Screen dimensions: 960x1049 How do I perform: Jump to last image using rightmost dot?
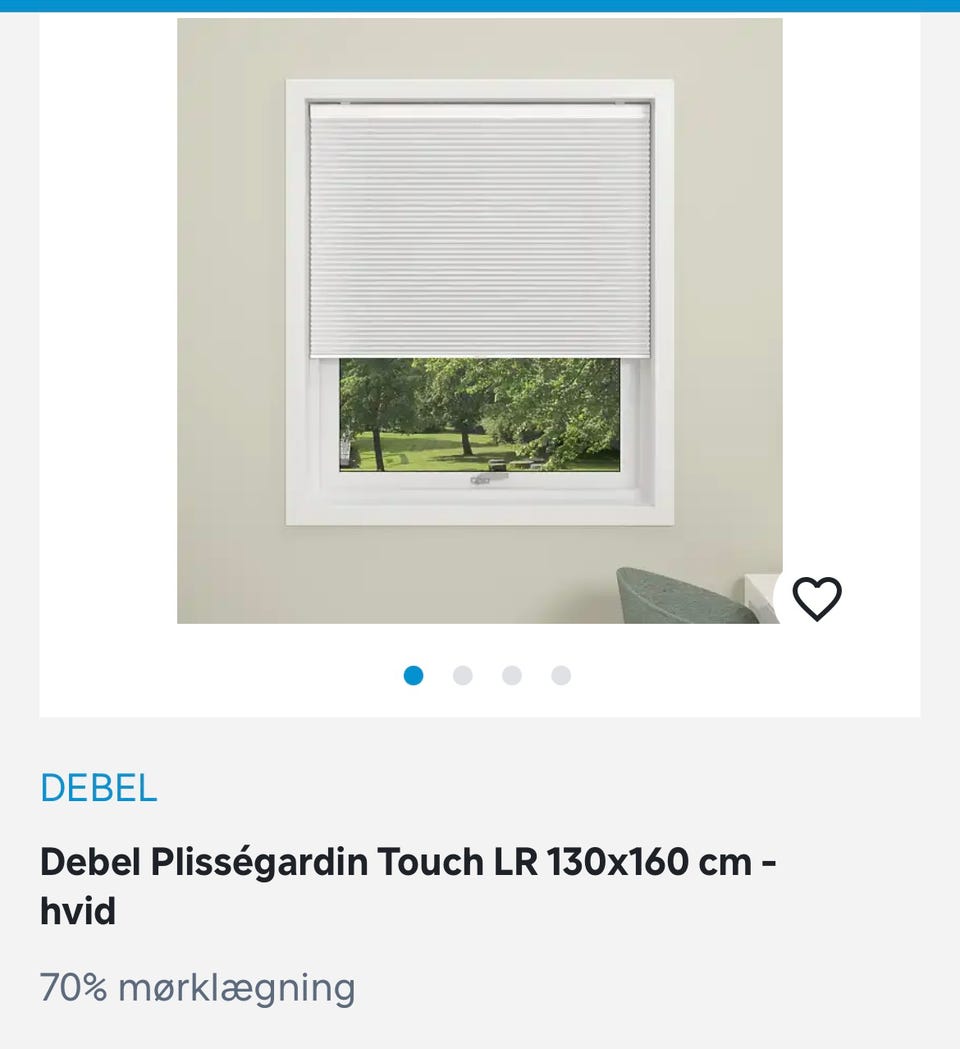[x=559, y=675]
